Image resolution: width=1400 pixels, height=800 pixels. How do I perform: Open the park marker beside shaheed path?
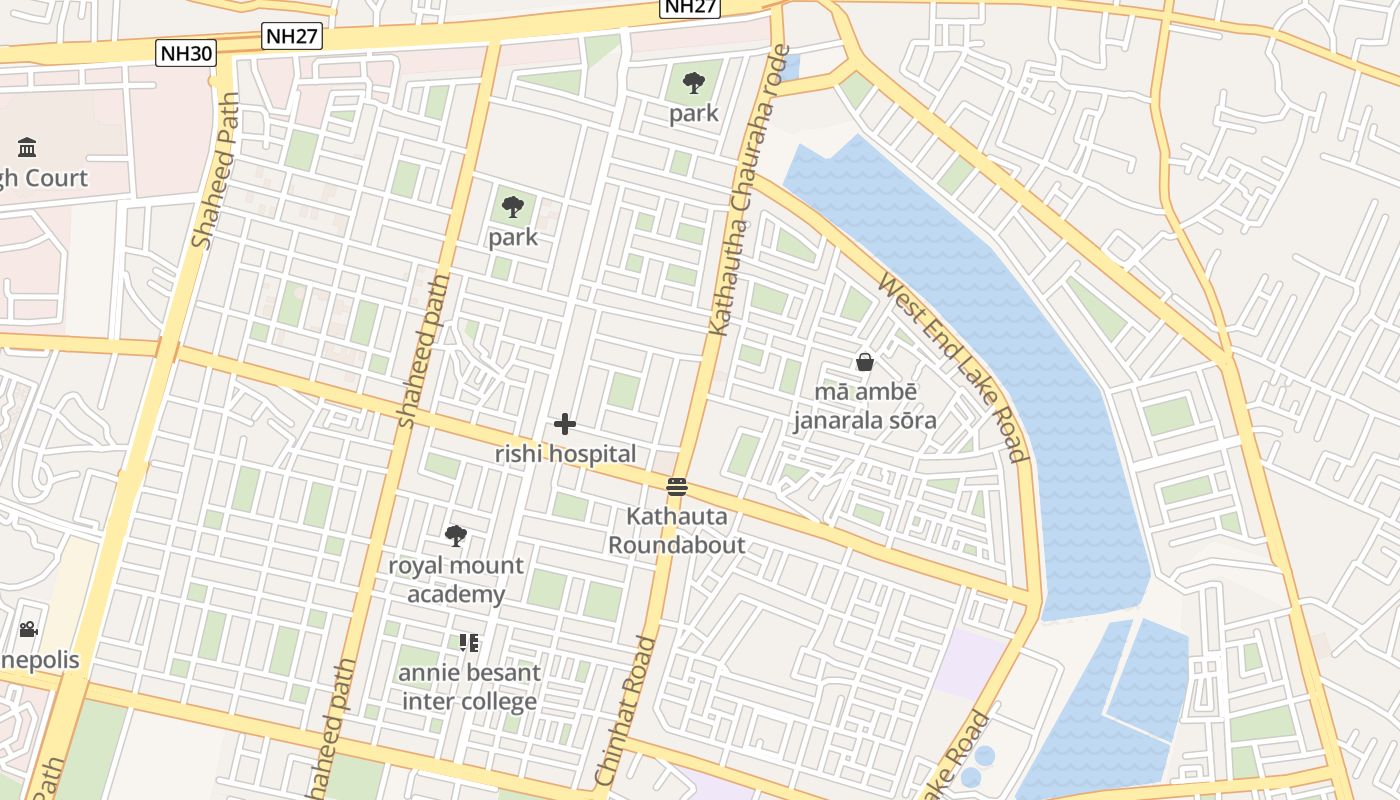coord(513,208)
